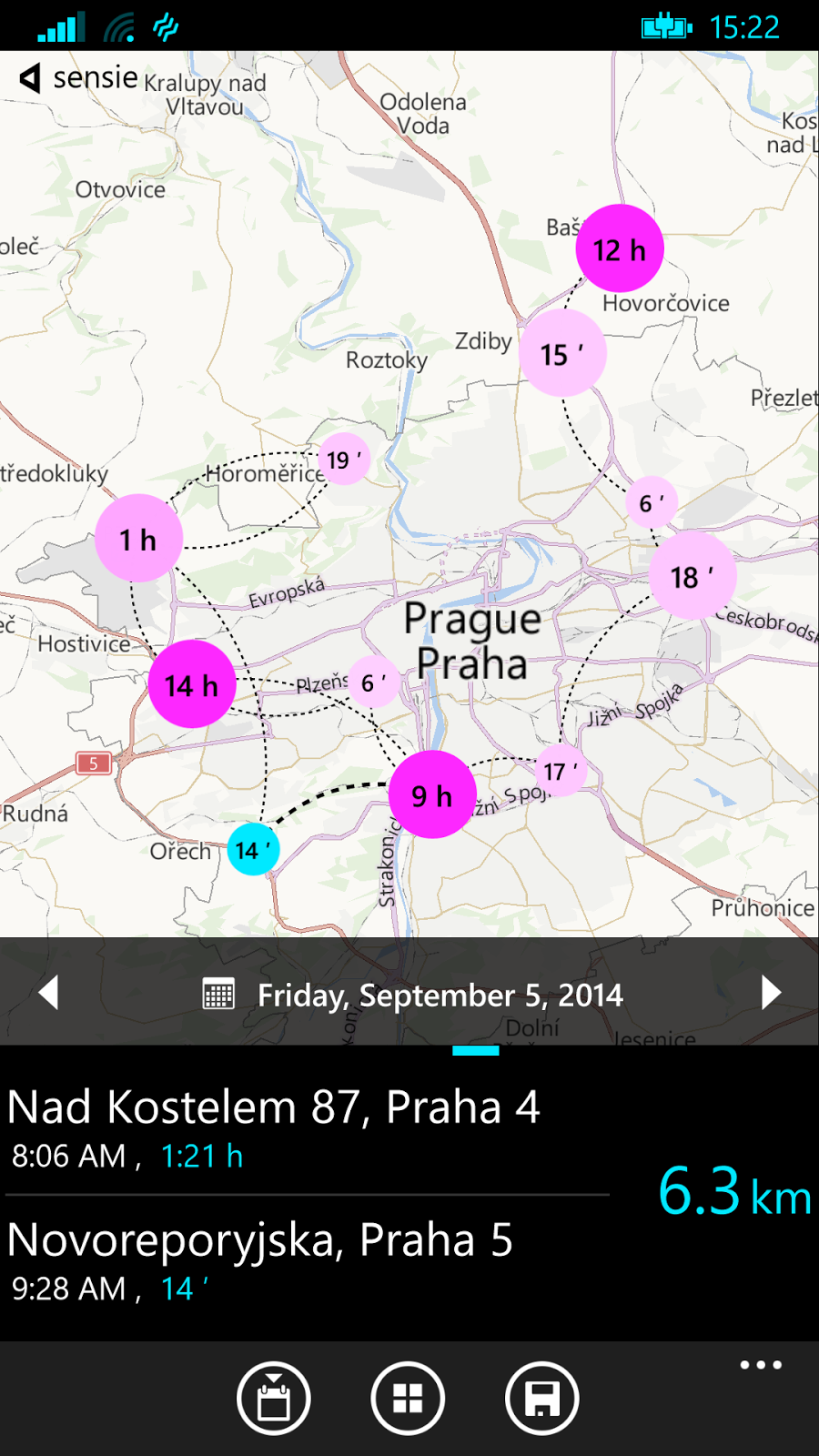Select the 9 h stay marker
This screenshot has width=819, height=1456.
point(432,795)
